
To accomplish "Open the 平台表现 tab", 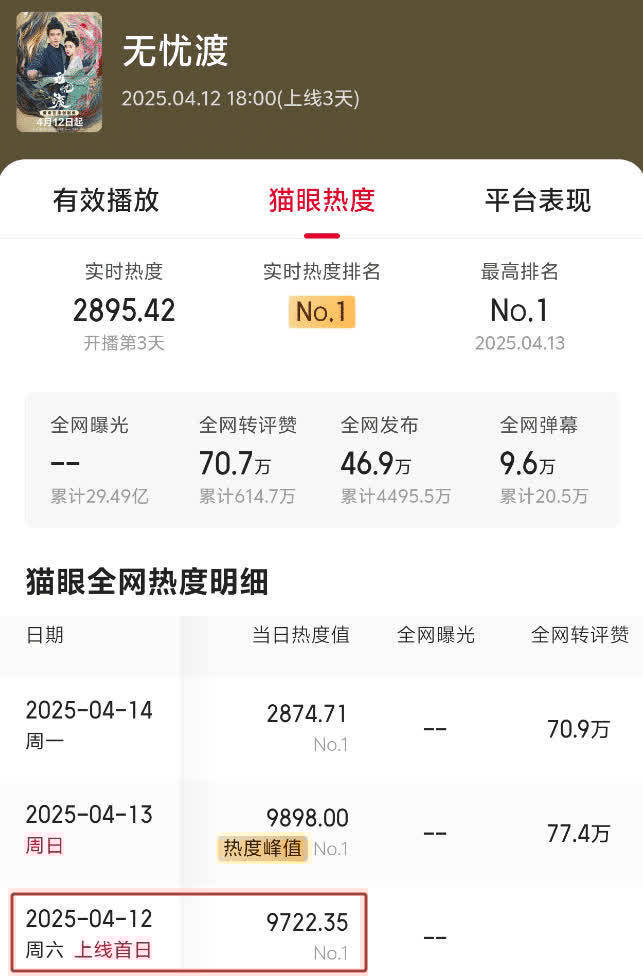I will [537, 200].
